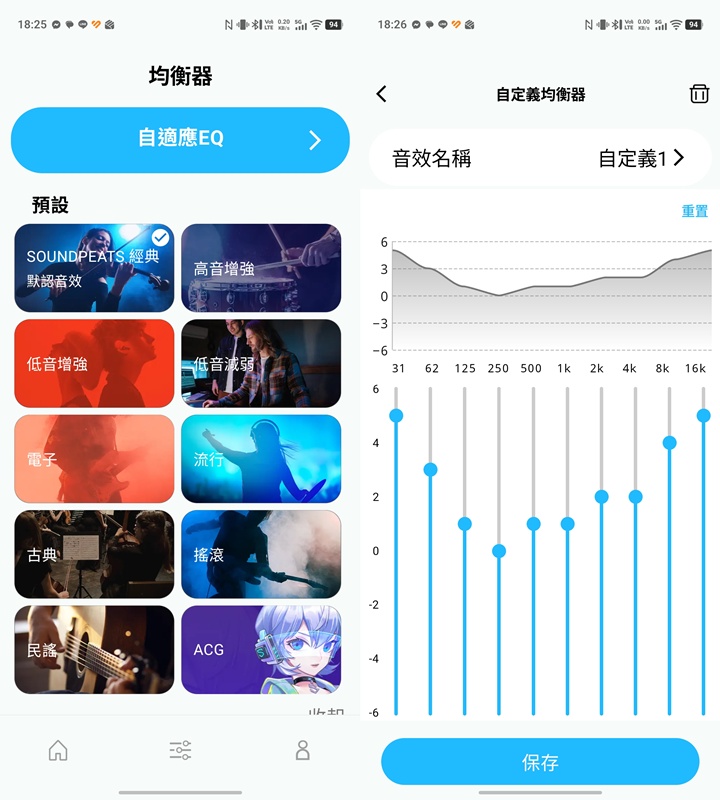The width and height of the screenshot is (720, 800).
Task: Open the 自適應EQ adaptive equalizer
Action: click(x=180, y=140)
